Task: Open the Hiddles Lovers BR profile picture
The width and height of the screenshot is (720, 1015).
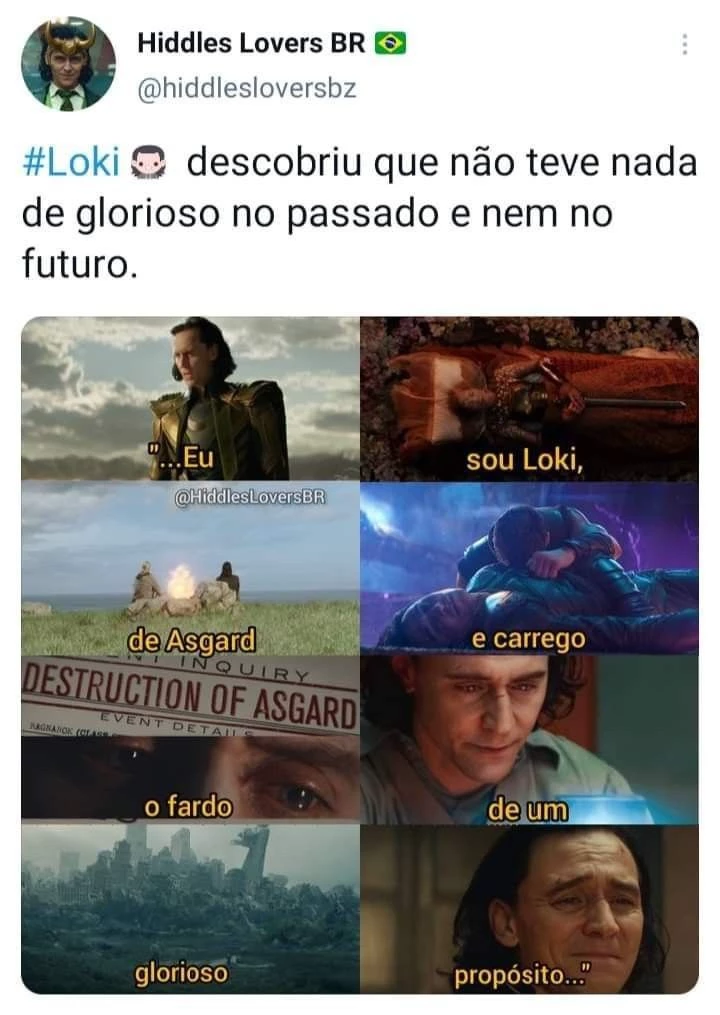Action: [68, 64]
